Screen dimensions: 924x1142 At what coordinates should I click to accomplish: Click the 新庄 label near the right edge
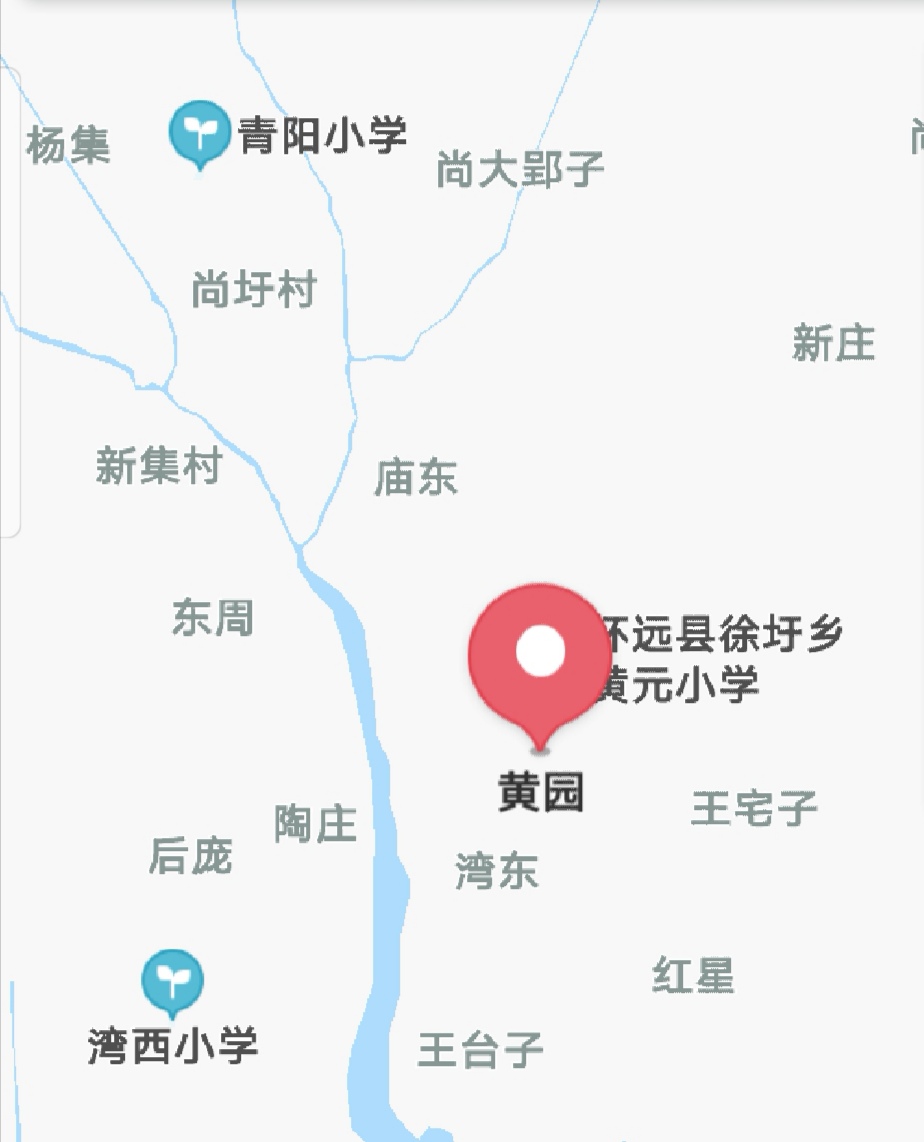(835, 345)
